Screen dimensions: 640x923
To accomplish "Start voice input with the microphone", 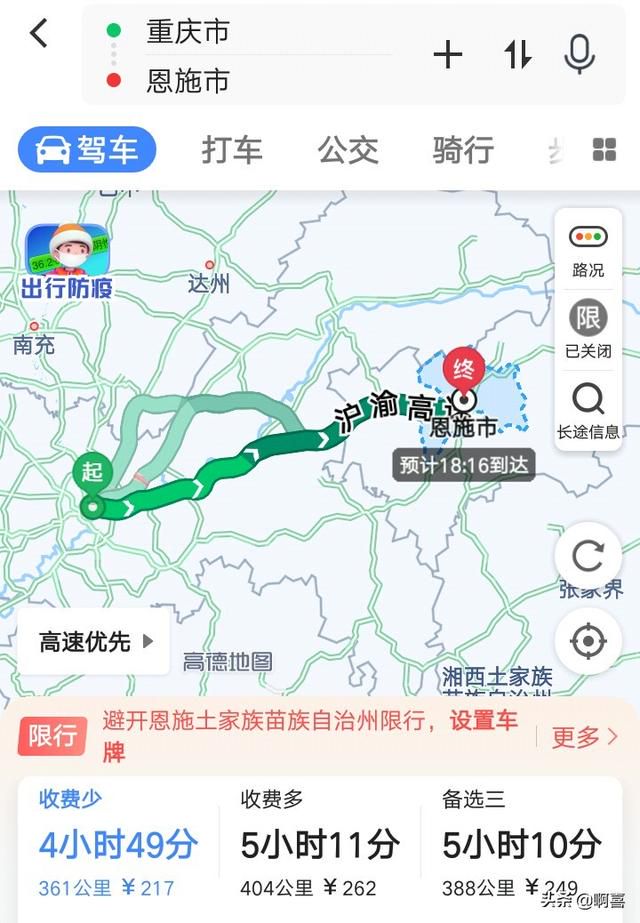I will [x=580, y=56].
